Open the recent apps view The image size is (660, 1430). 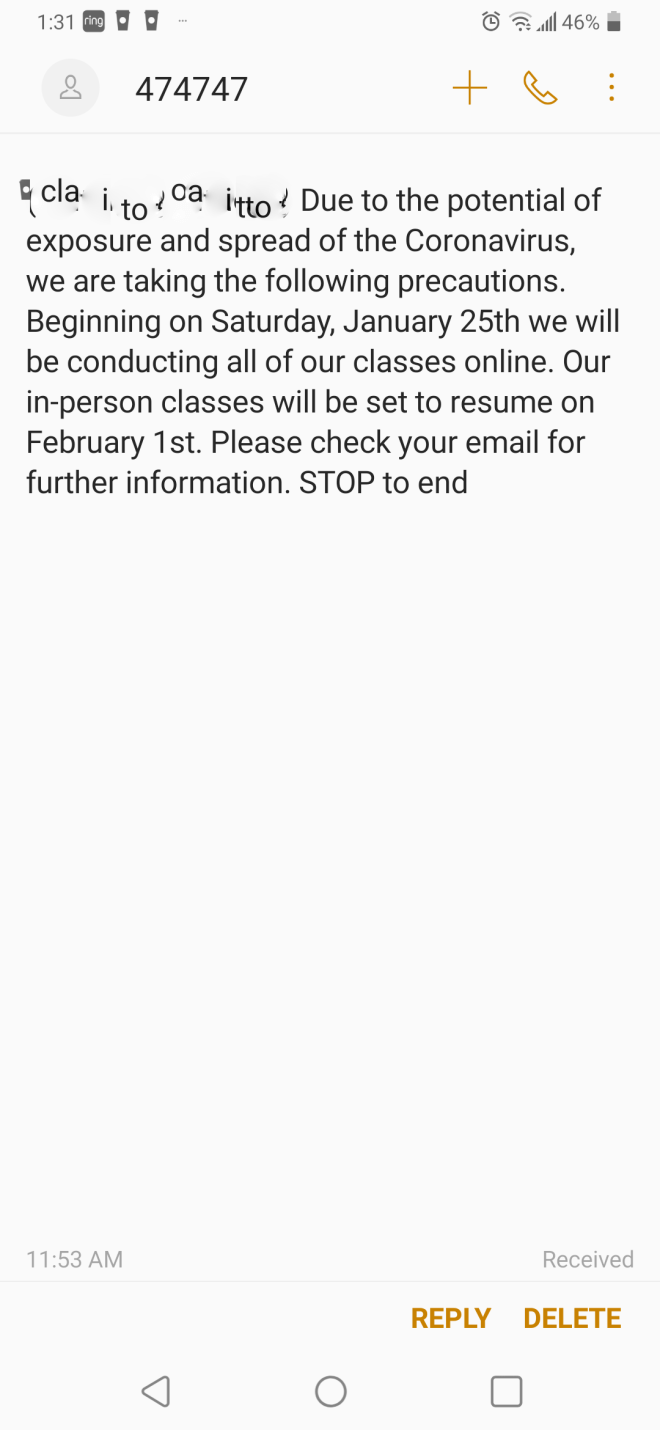[506, 1391]
